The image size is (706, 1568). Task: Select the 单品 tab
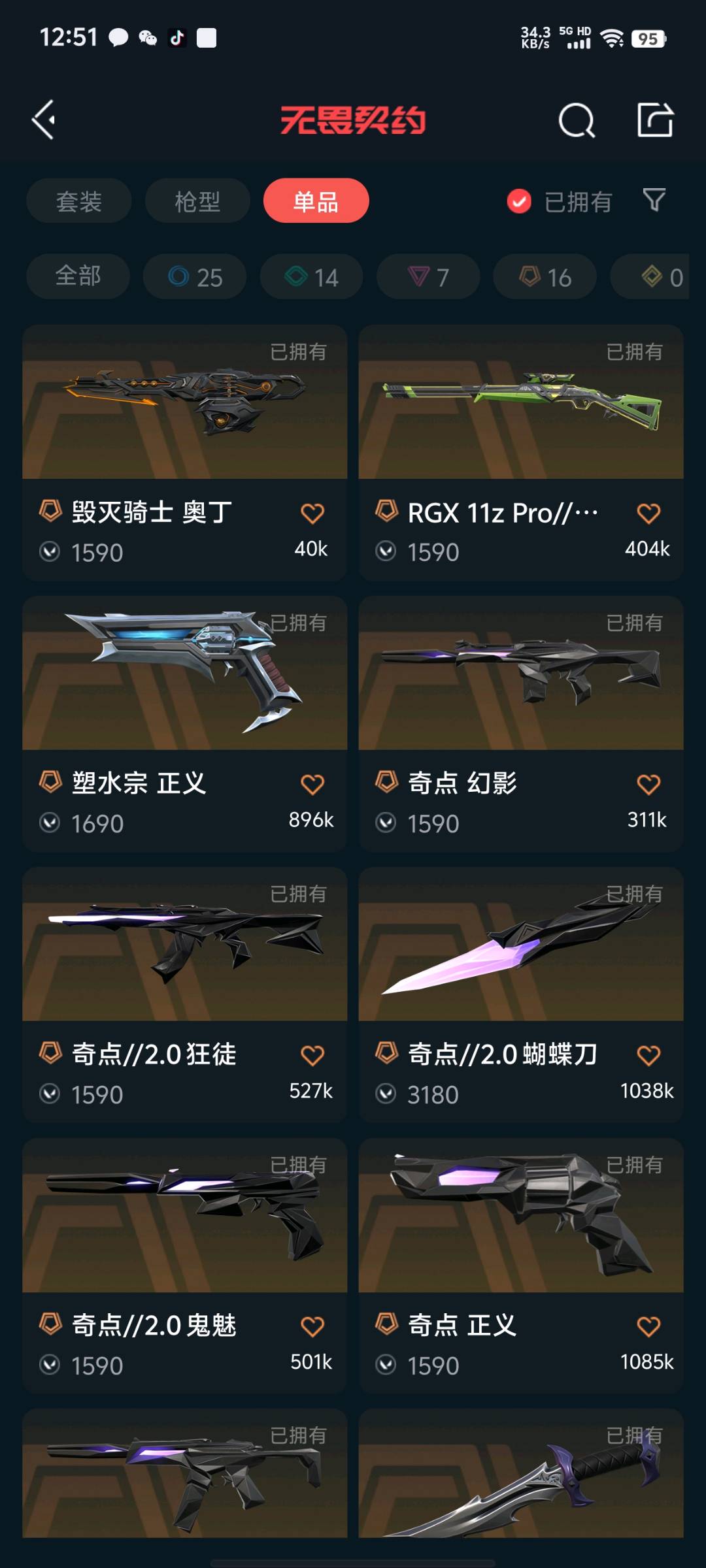coord(316,201)
